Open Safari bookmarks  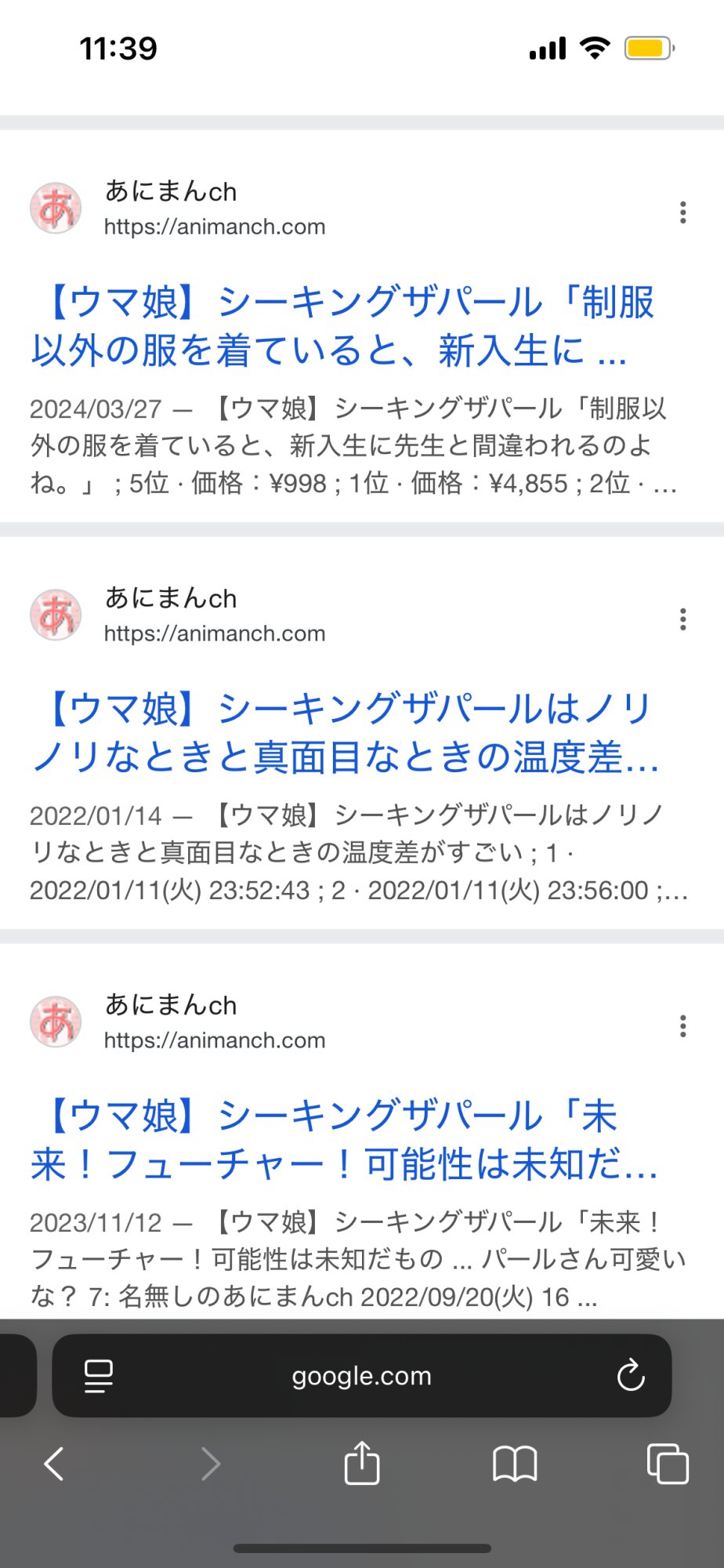point(515,1464)
